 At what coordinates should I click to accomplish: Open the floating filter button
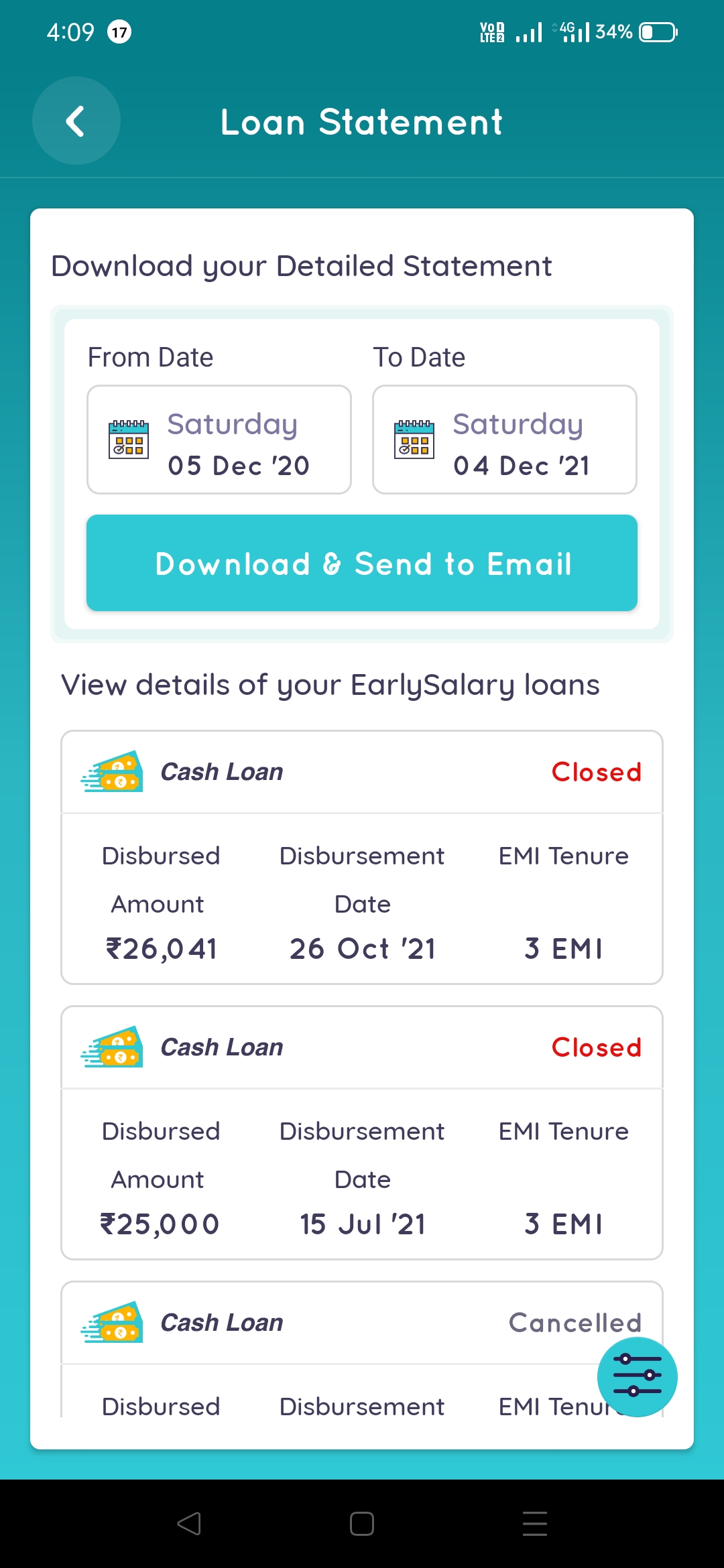(x=637, y=1376)
